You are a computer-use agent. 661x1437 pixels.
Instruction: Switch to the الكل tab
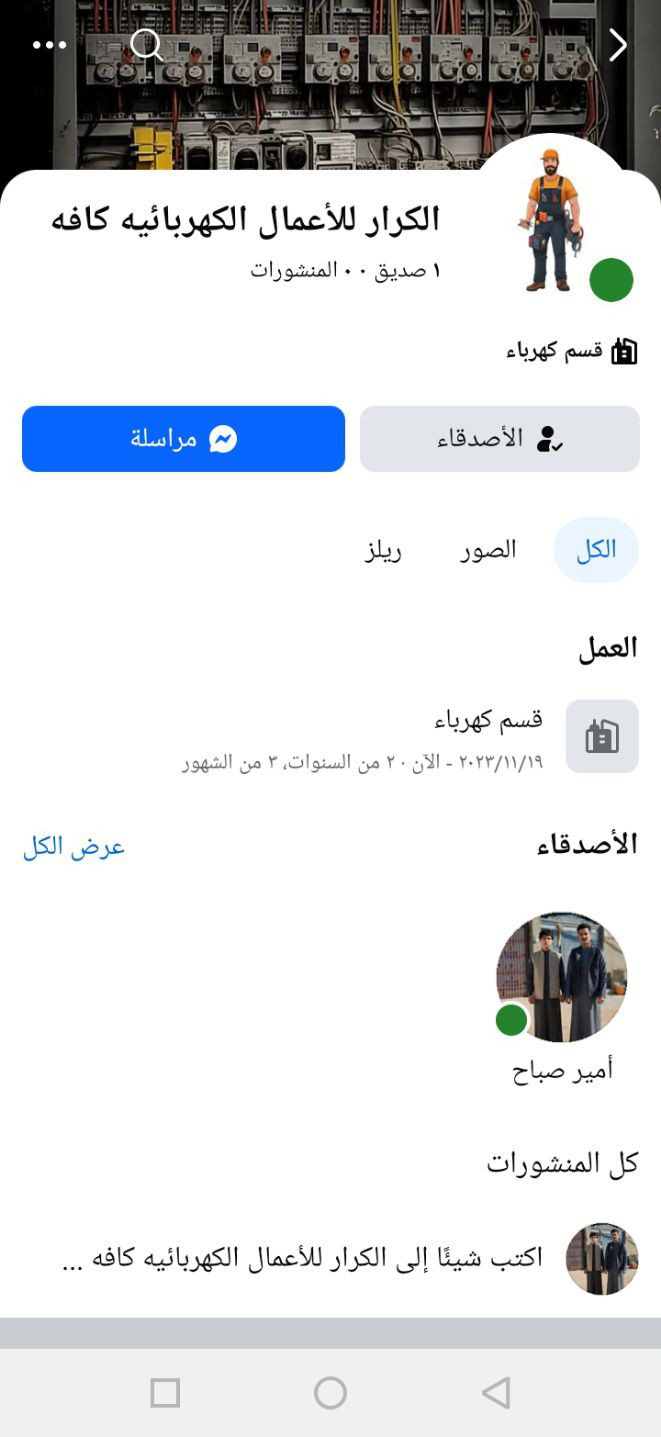(595, 549)
